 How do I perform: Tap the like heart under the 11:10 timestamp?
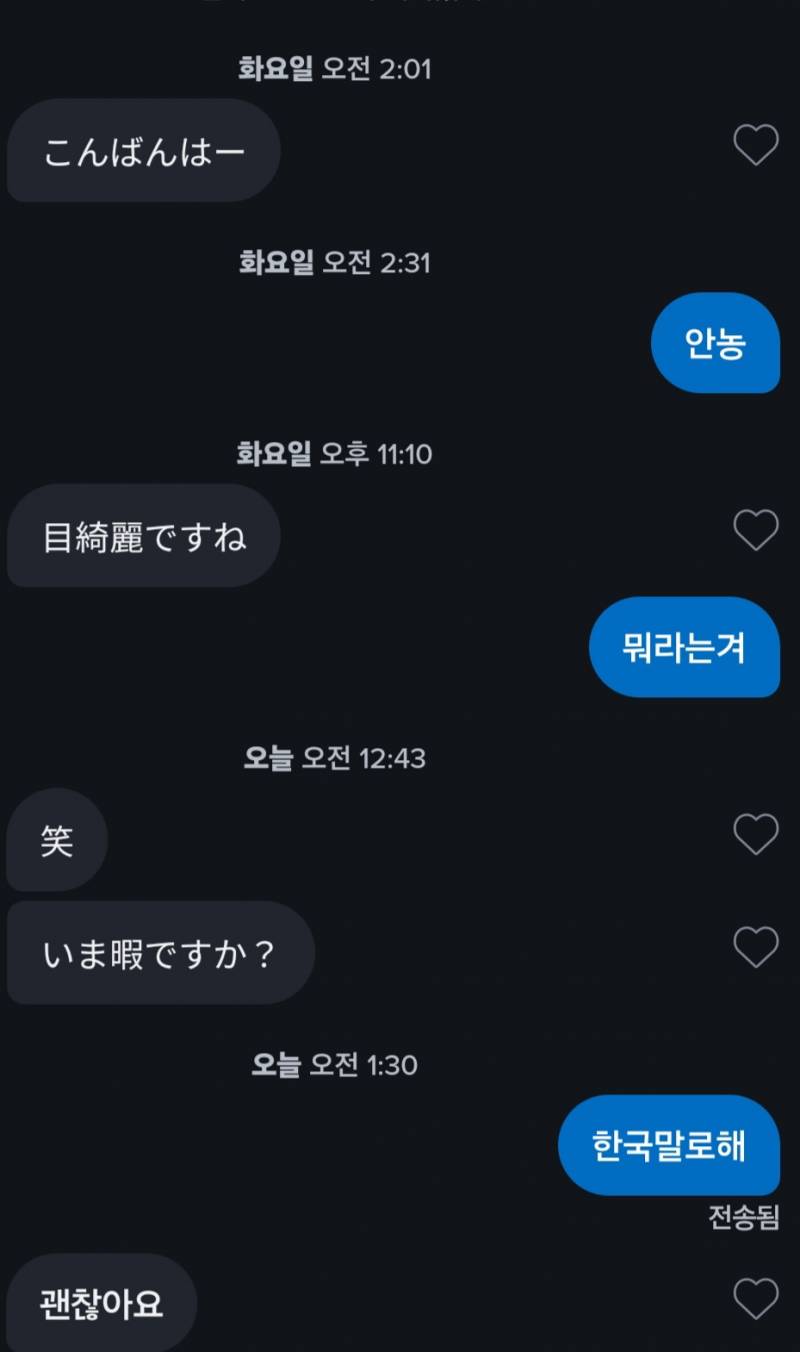tap(757, 530)
